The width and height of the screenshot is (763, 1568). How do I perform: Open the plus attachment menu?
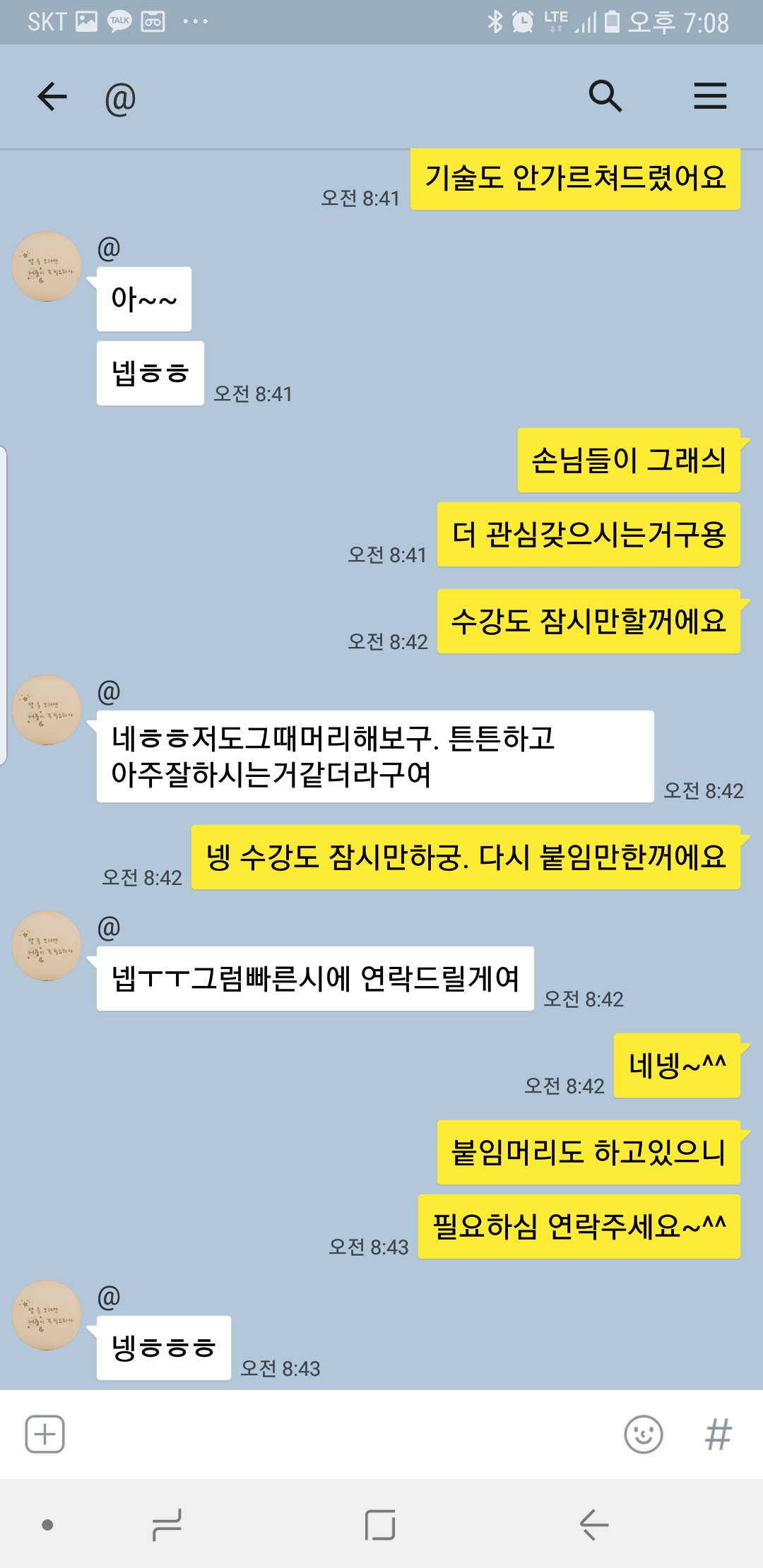pyautogui.click(x=45, y=1435)
